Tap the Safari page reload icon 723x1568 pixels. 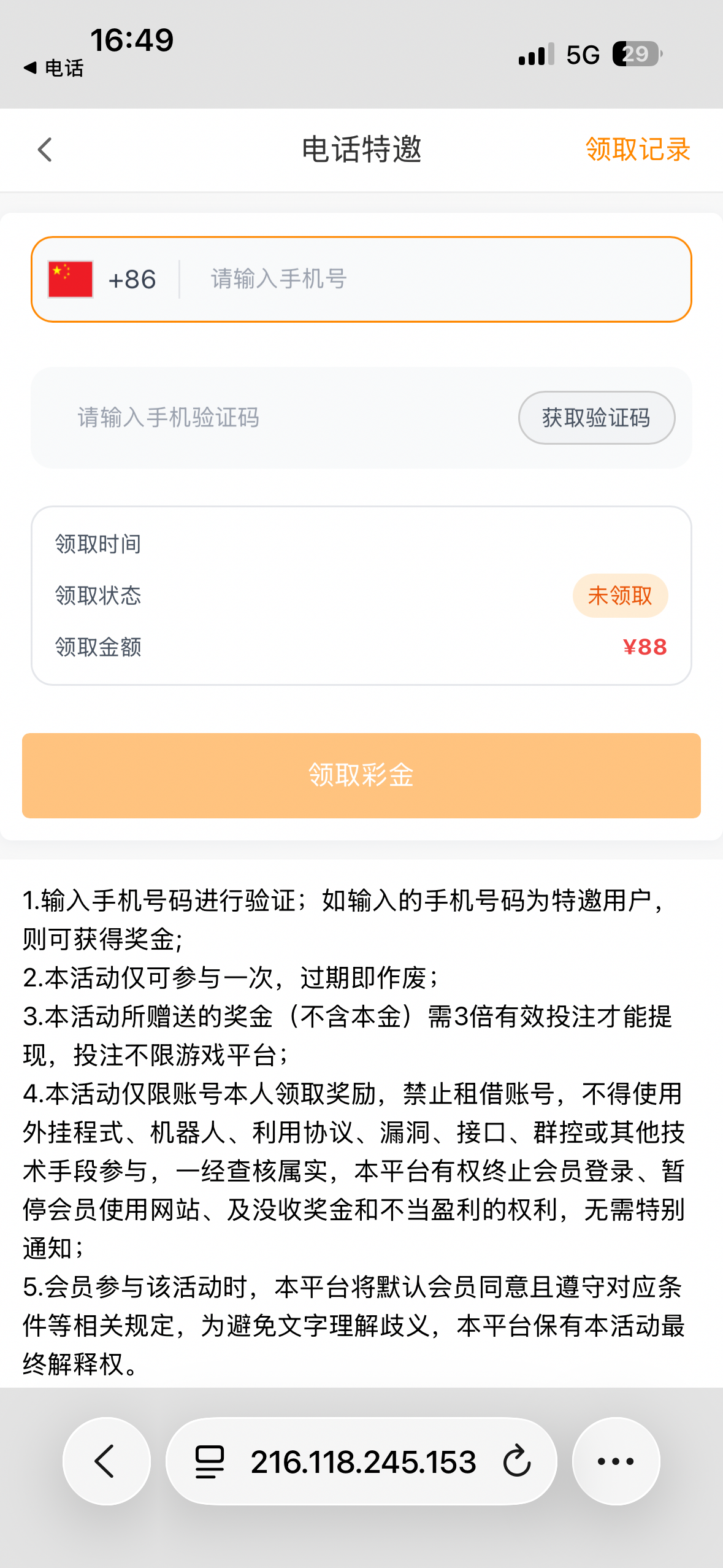pos(517,1461)
